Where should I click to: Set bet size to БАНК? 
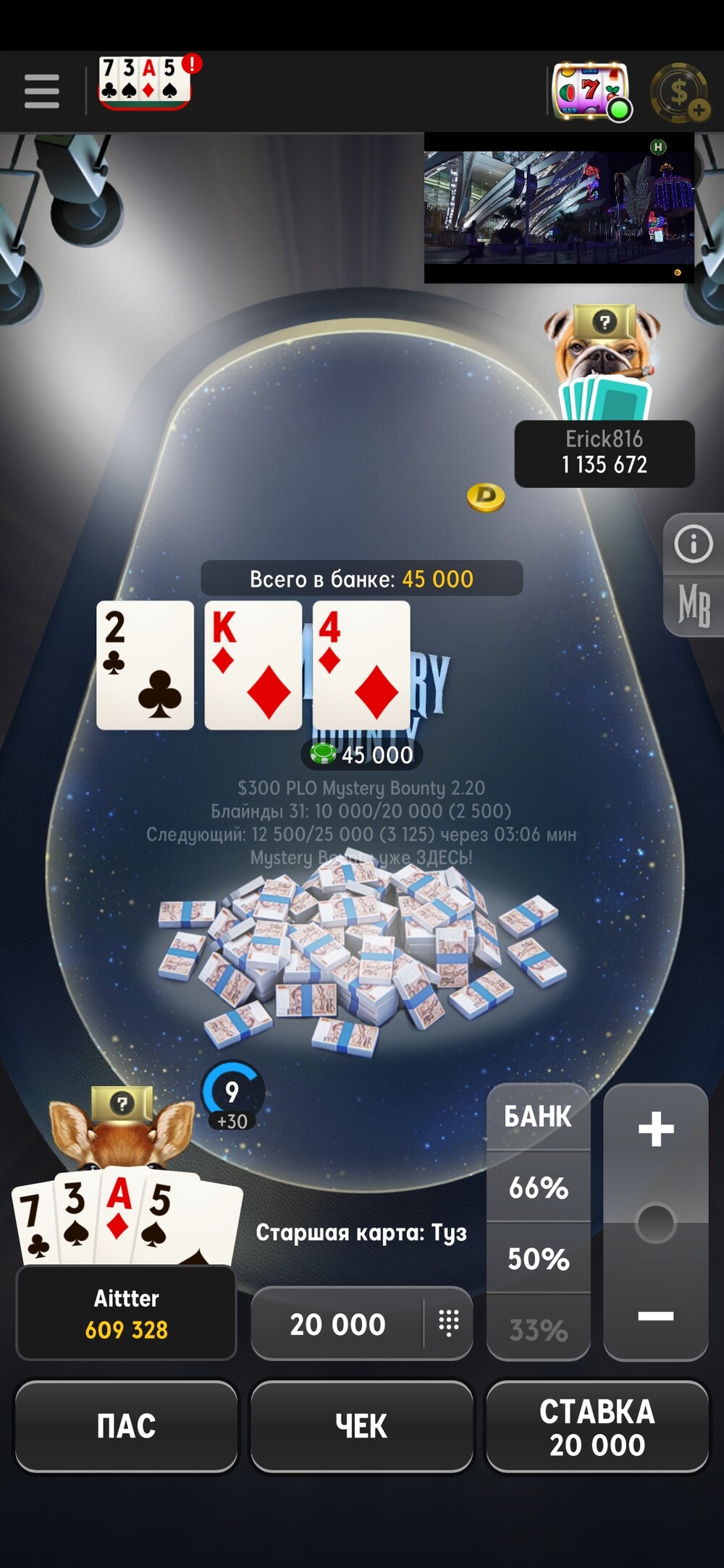click(538, 1116)
